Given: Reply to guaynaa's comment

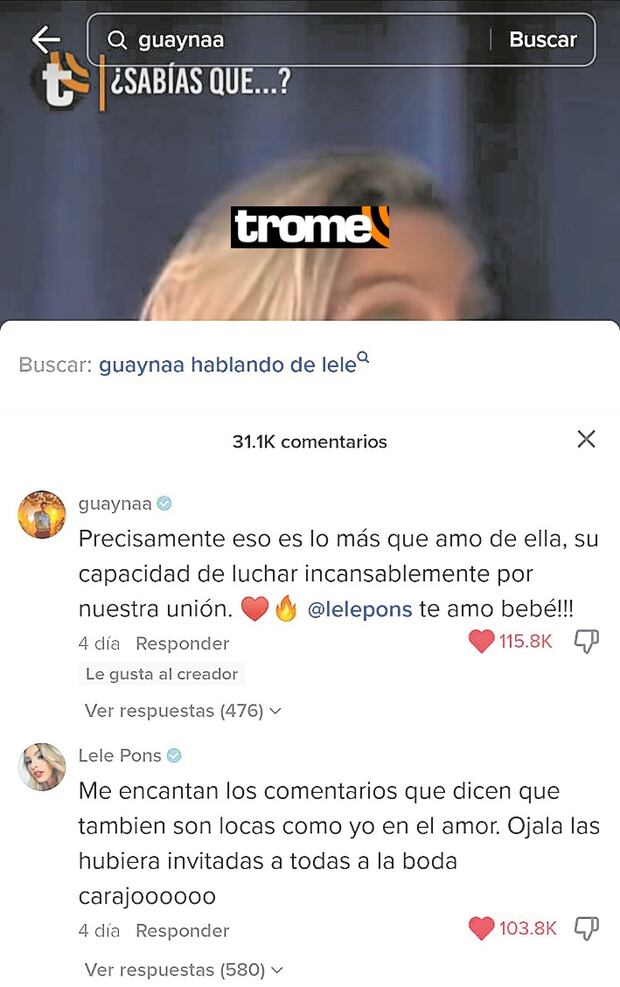Looking at the screenshot, I should 182,643.
